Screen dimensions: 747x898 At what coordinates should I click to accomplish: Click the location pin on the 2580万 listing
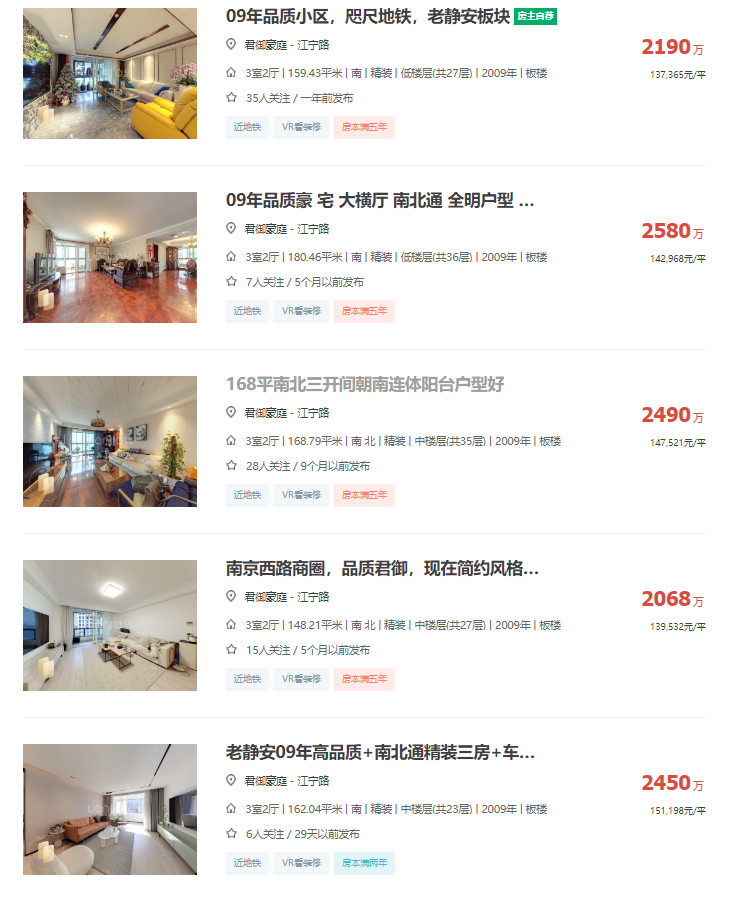230,228
